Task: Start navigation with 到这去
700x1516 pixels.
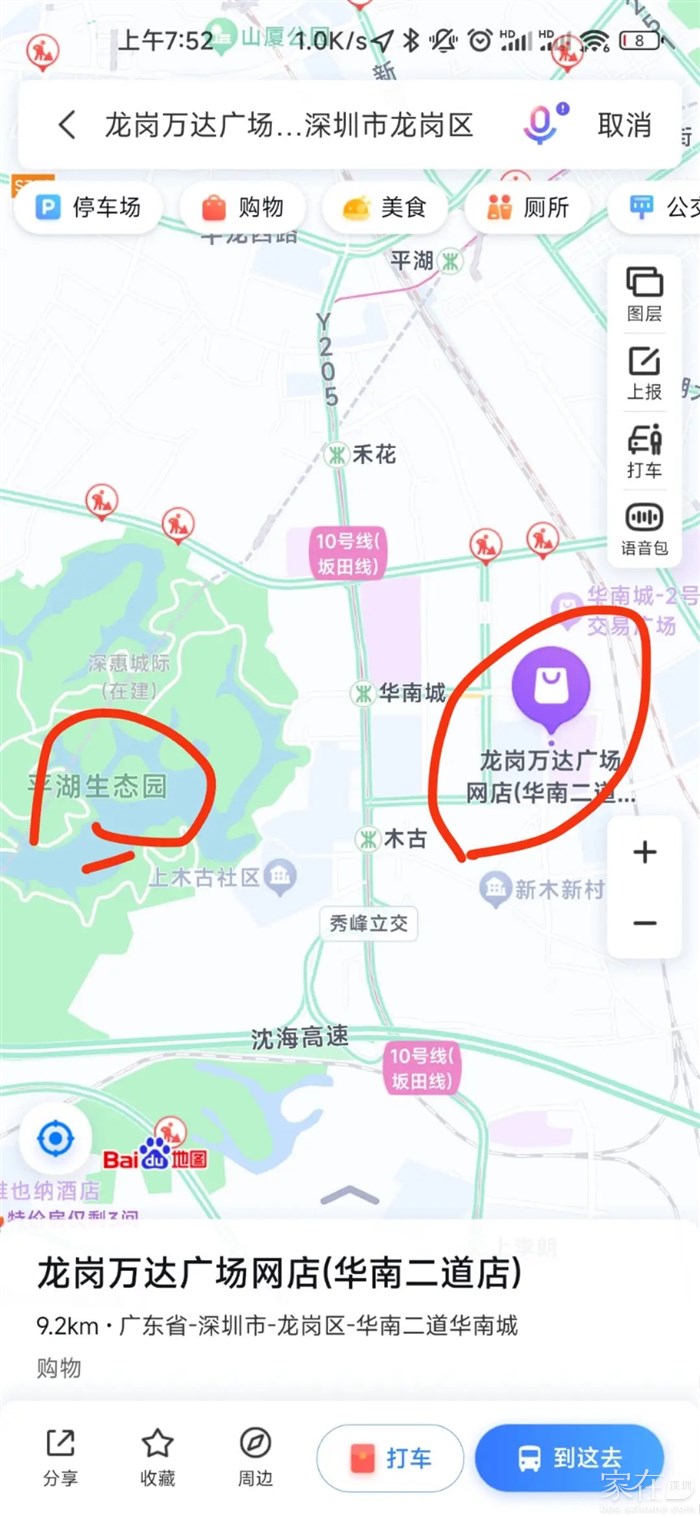Action: tap(569, 1458)
